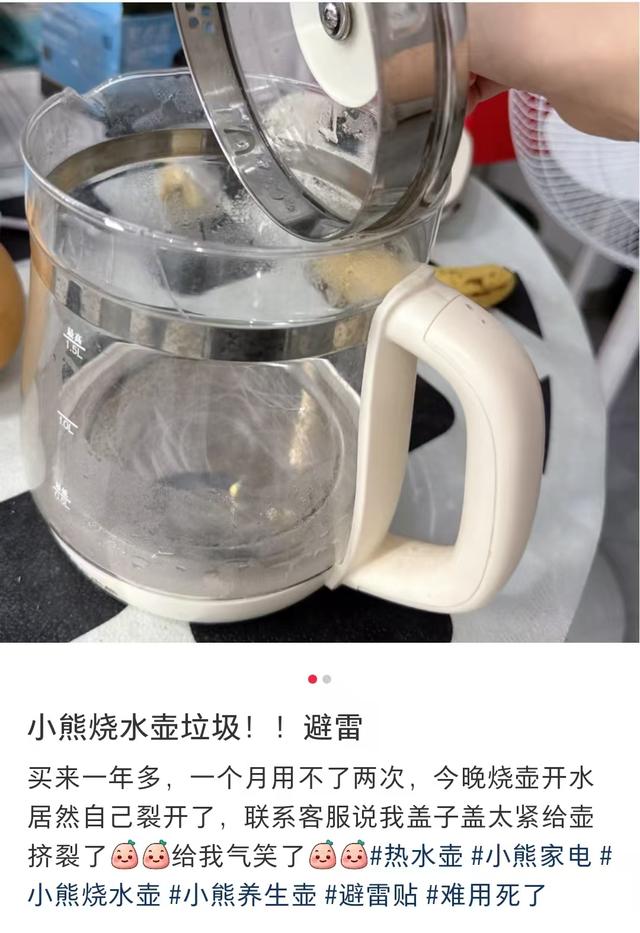Open the #小熊养生壶 hashtag link
Screen dimensions: 640x933
(243, 895)
